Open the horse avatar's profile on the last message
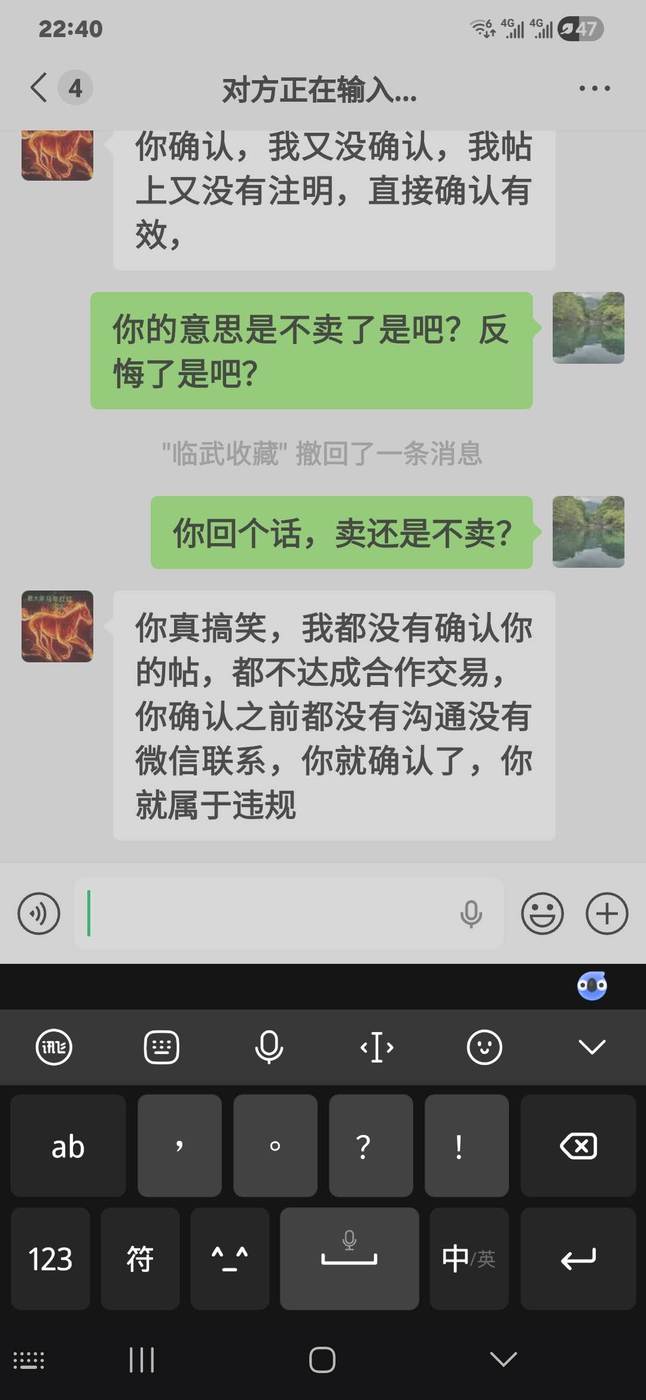The height and width of the screenshot is (1400, 646). pos(57,626)
